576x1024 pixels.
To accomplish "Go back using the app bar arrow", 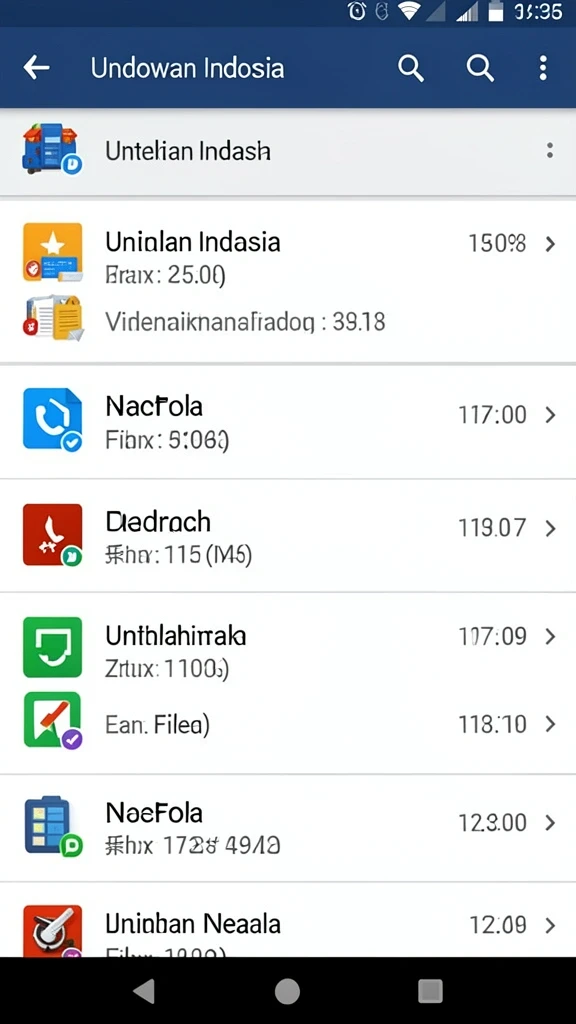I will point(37,67).
